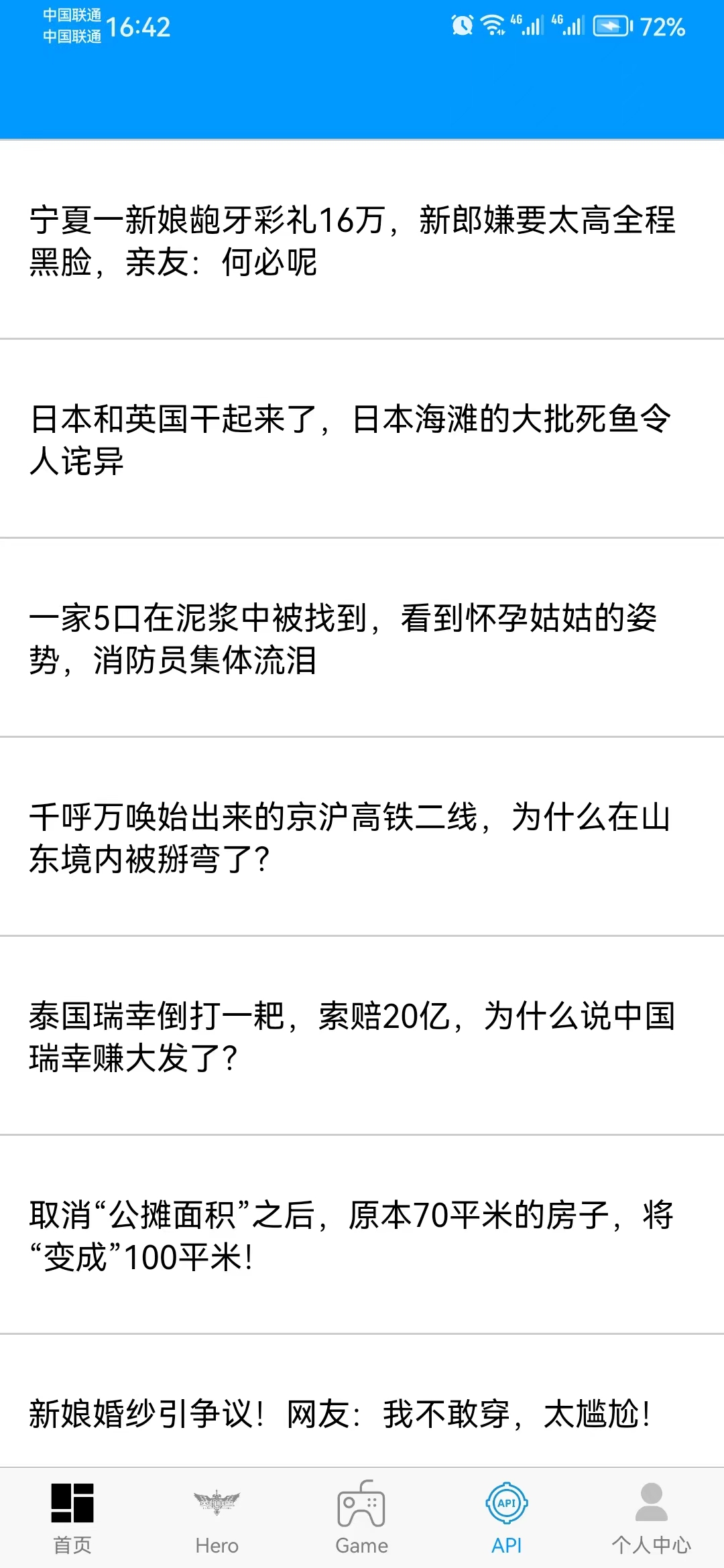This screenshot has width=724, height=1568.
Task: Open the 个人中心 tab
Action: (651, 1518)
